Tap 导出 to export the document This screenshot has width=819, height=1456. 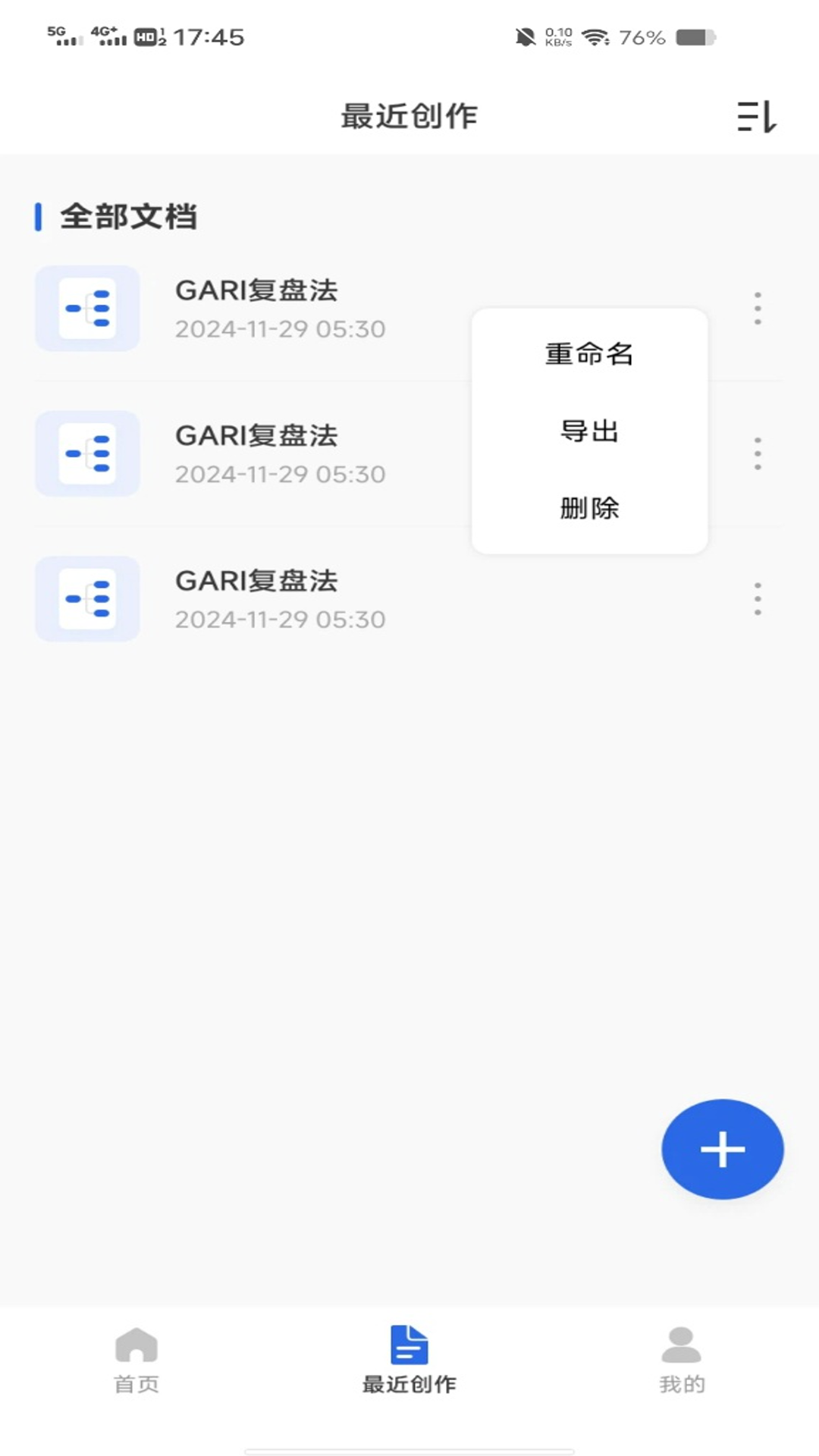pos(589,431)
